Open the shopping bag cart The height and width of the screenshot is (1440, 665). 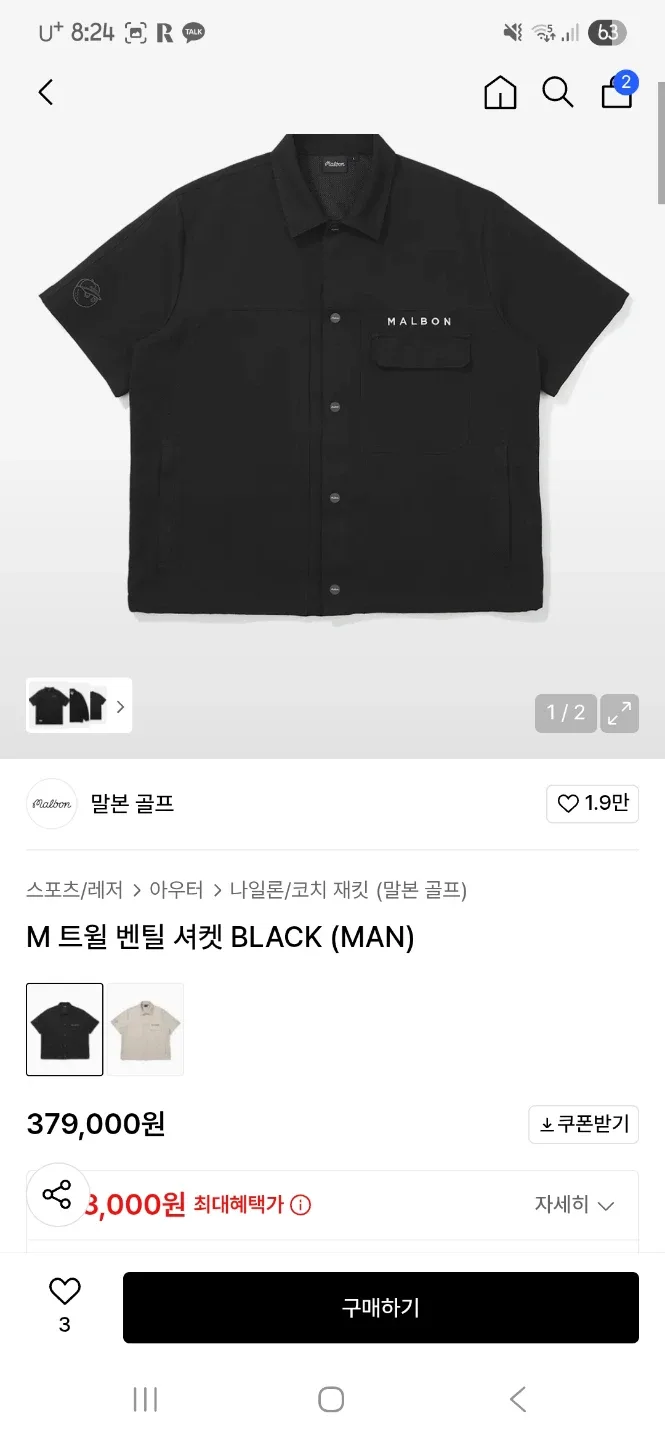(616, 93)
